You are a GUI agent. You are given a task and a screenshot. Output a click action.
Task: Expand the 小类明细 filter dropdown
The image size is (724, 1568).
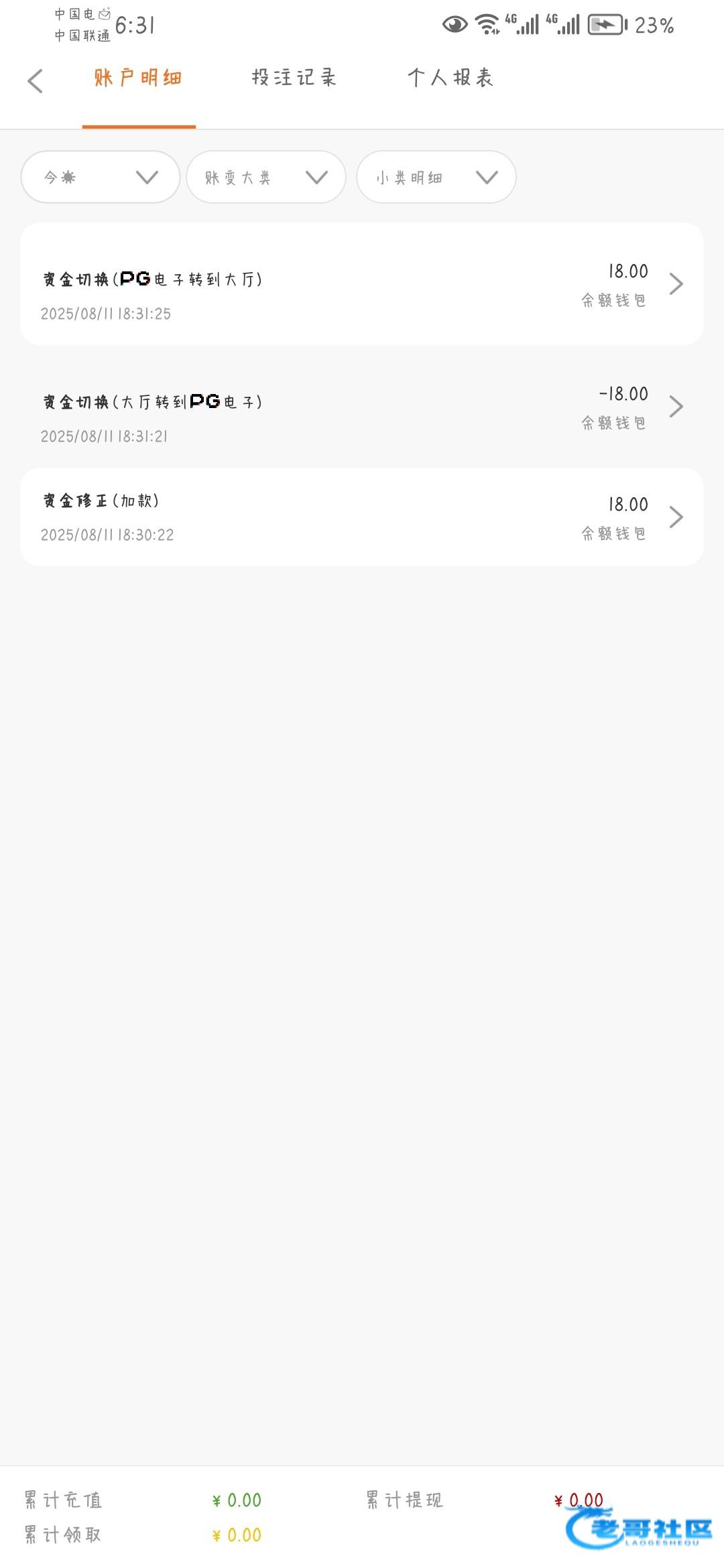(436, 177)
